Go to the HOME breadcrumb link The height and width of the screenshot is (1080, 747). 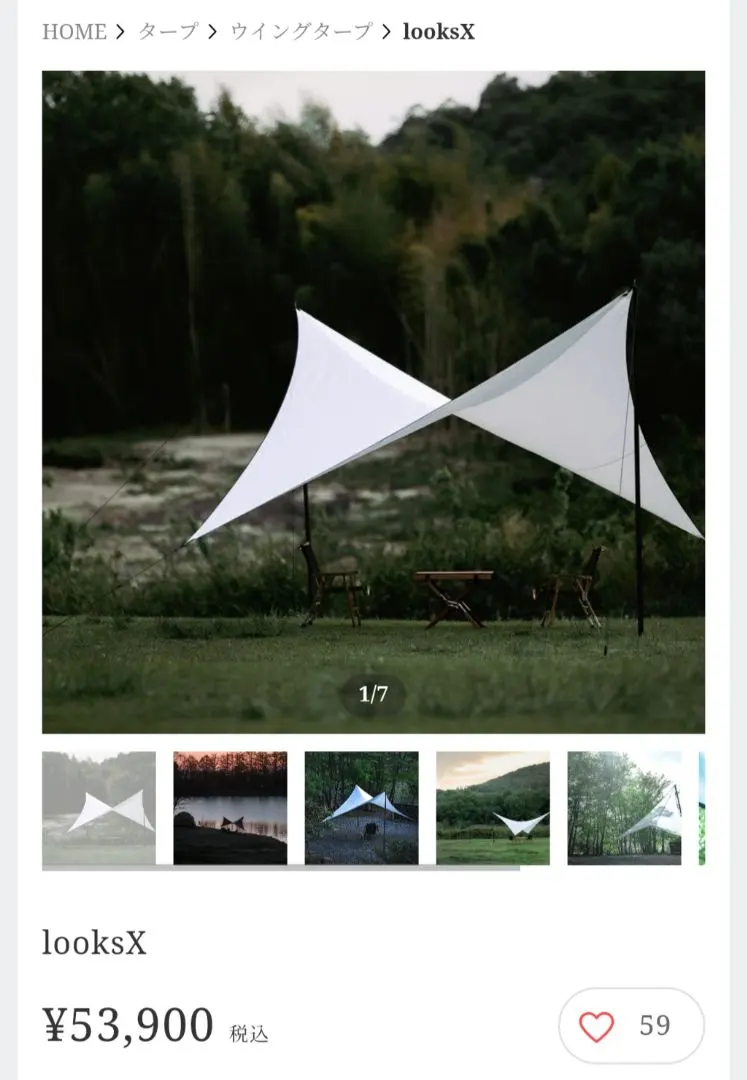coord(74,32)
